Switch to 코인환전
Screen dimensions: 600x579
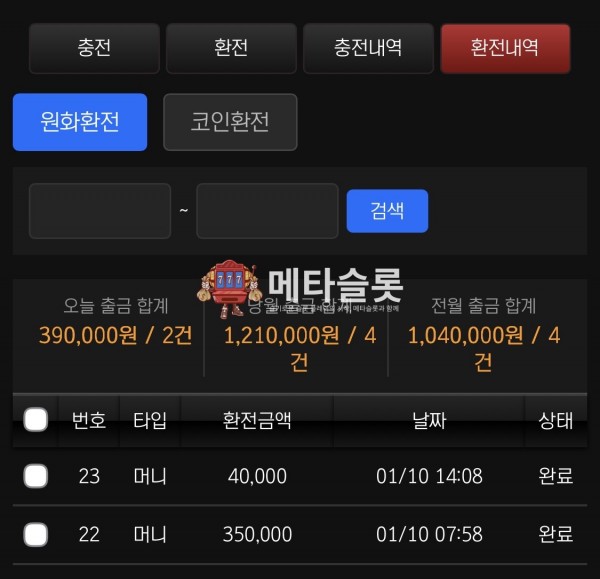pos(230,122)
